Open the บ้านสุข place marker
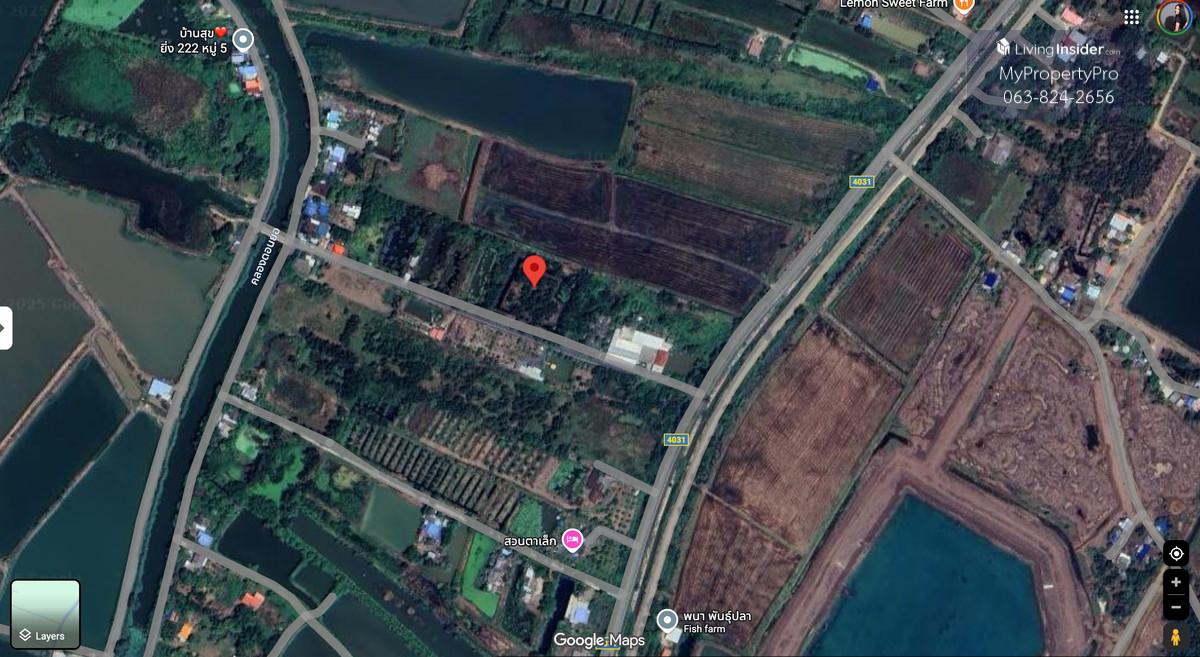This screenshot has width=1200, height=657. tap(243, 40)
